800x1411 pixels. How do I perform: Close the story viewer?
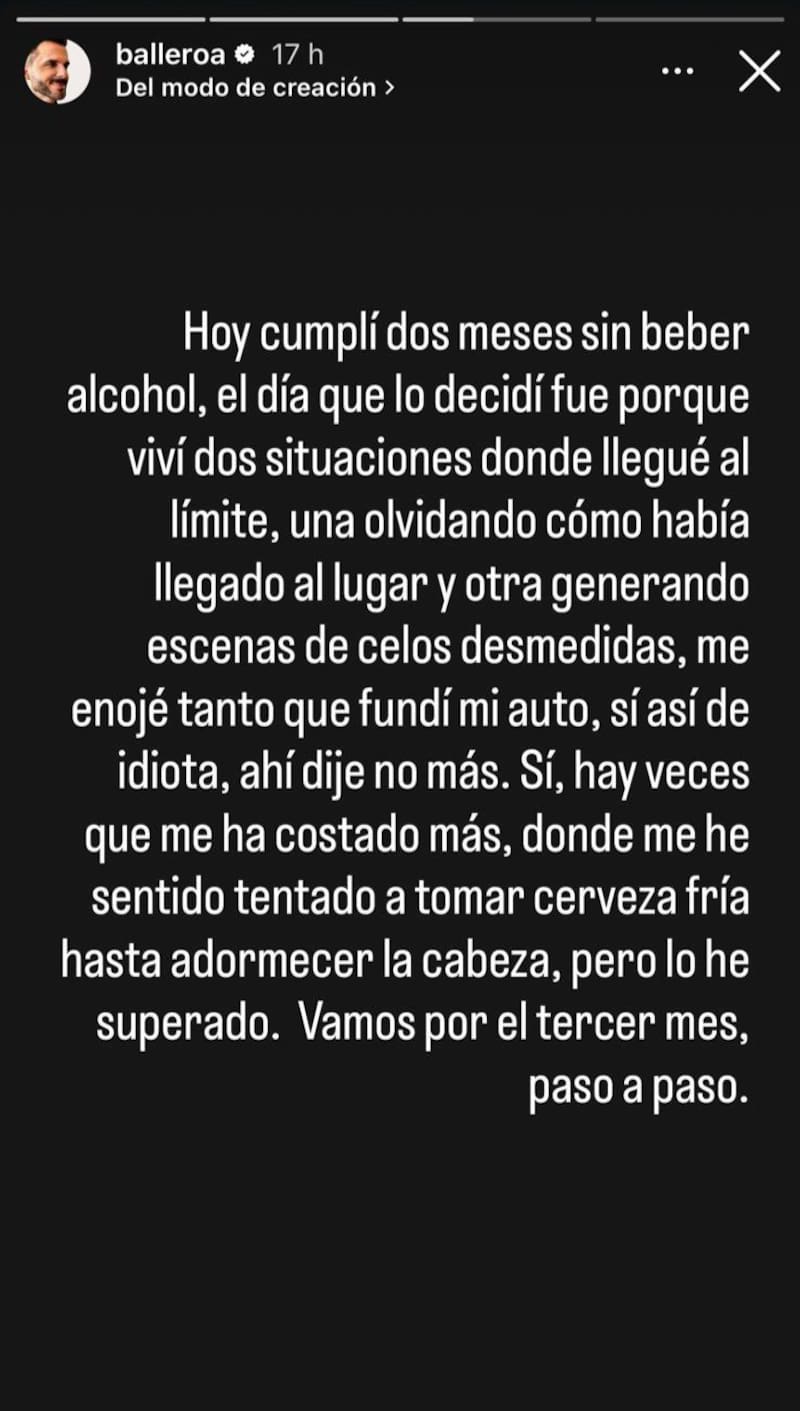tap(759, 72)
